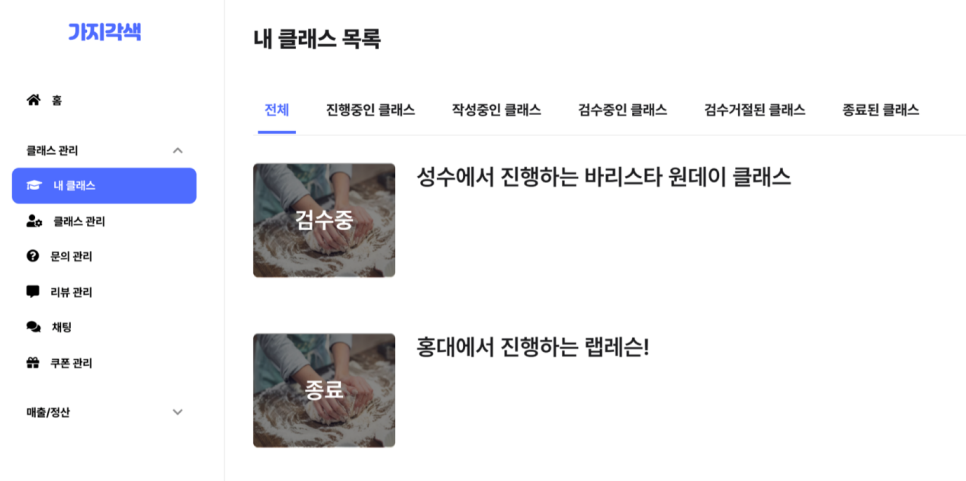
Task: Collapse the 클래스 관리 section
Action: point(177,151)
